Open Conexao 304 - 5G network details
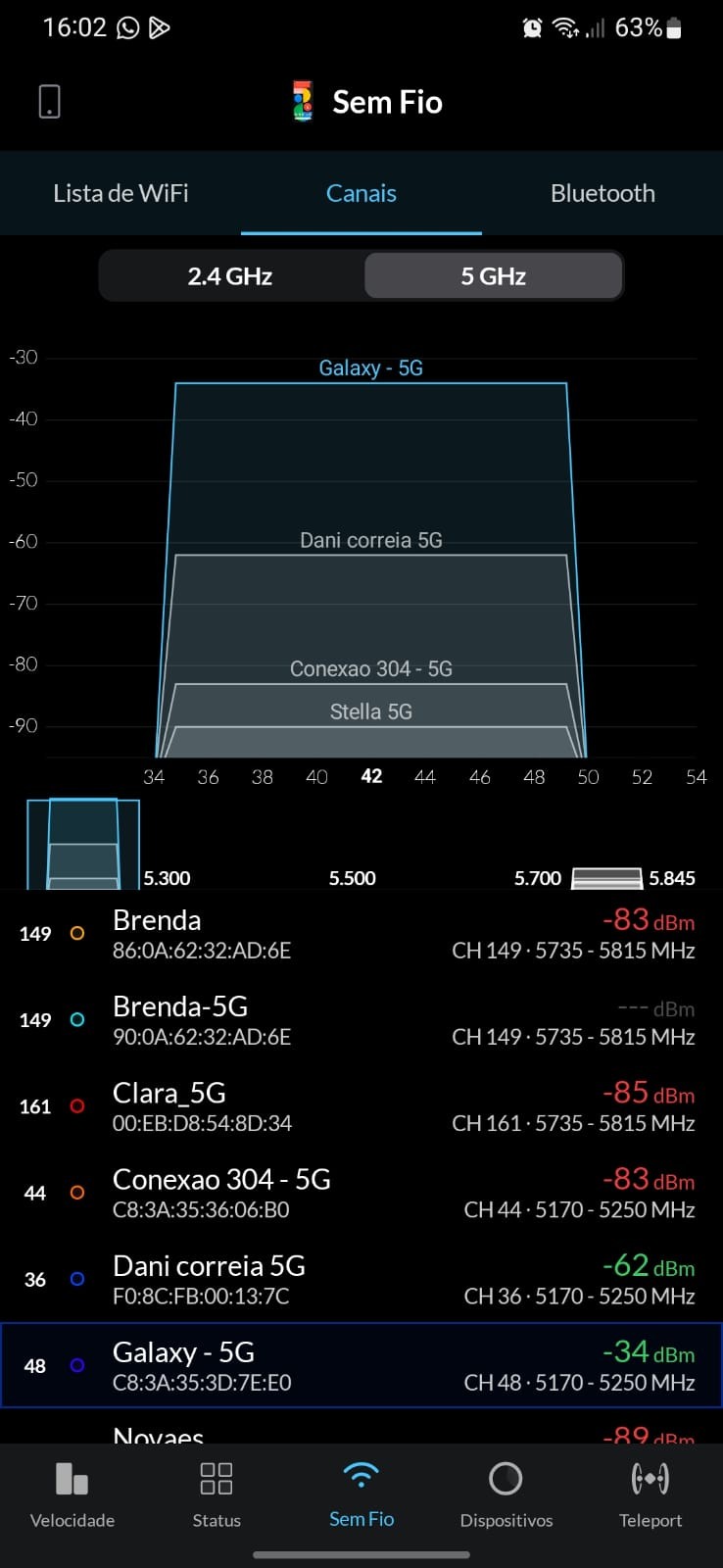The height and width of the screenshot is (1568, 723). click(x=361, y=1193)
